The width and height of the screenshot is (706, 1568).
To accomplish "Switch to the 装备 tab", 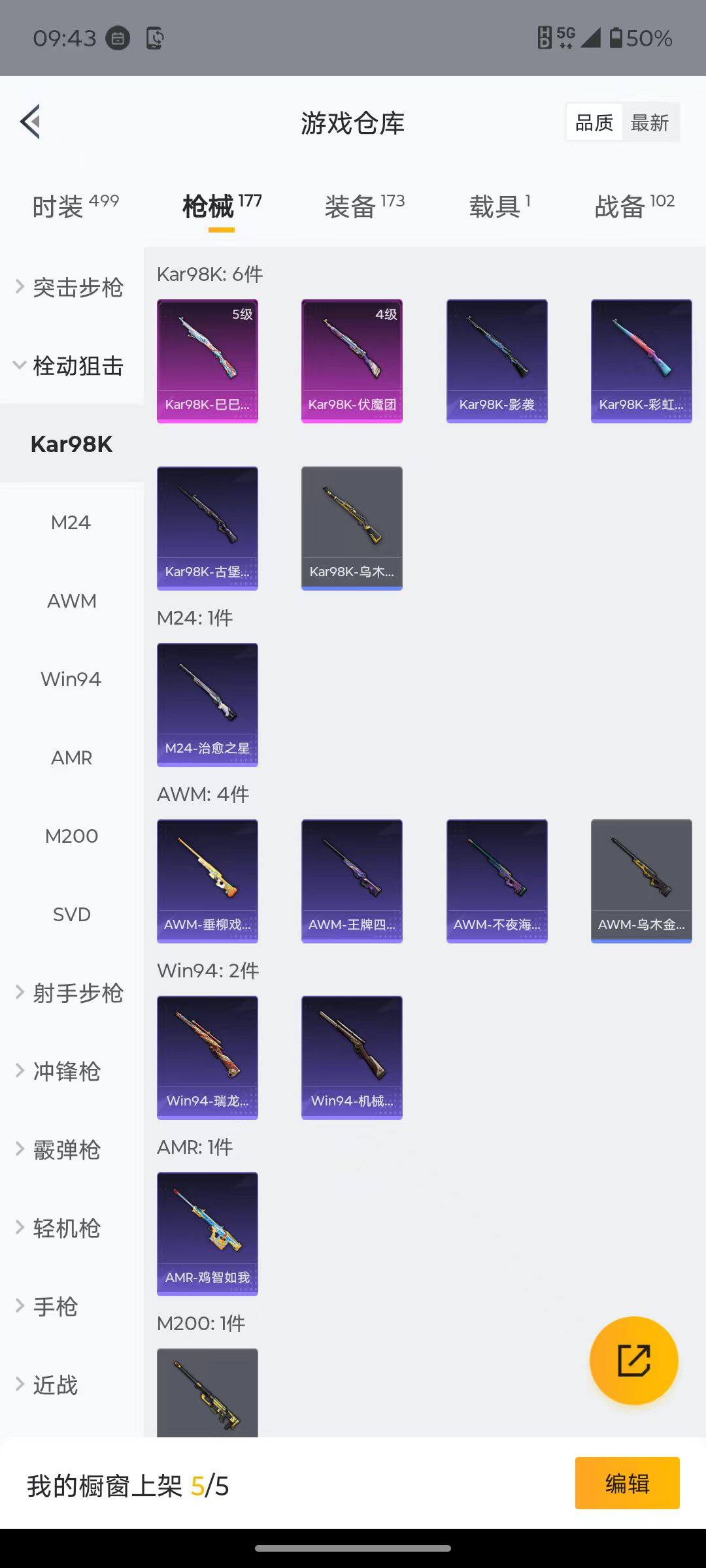I will pos(364,206).
